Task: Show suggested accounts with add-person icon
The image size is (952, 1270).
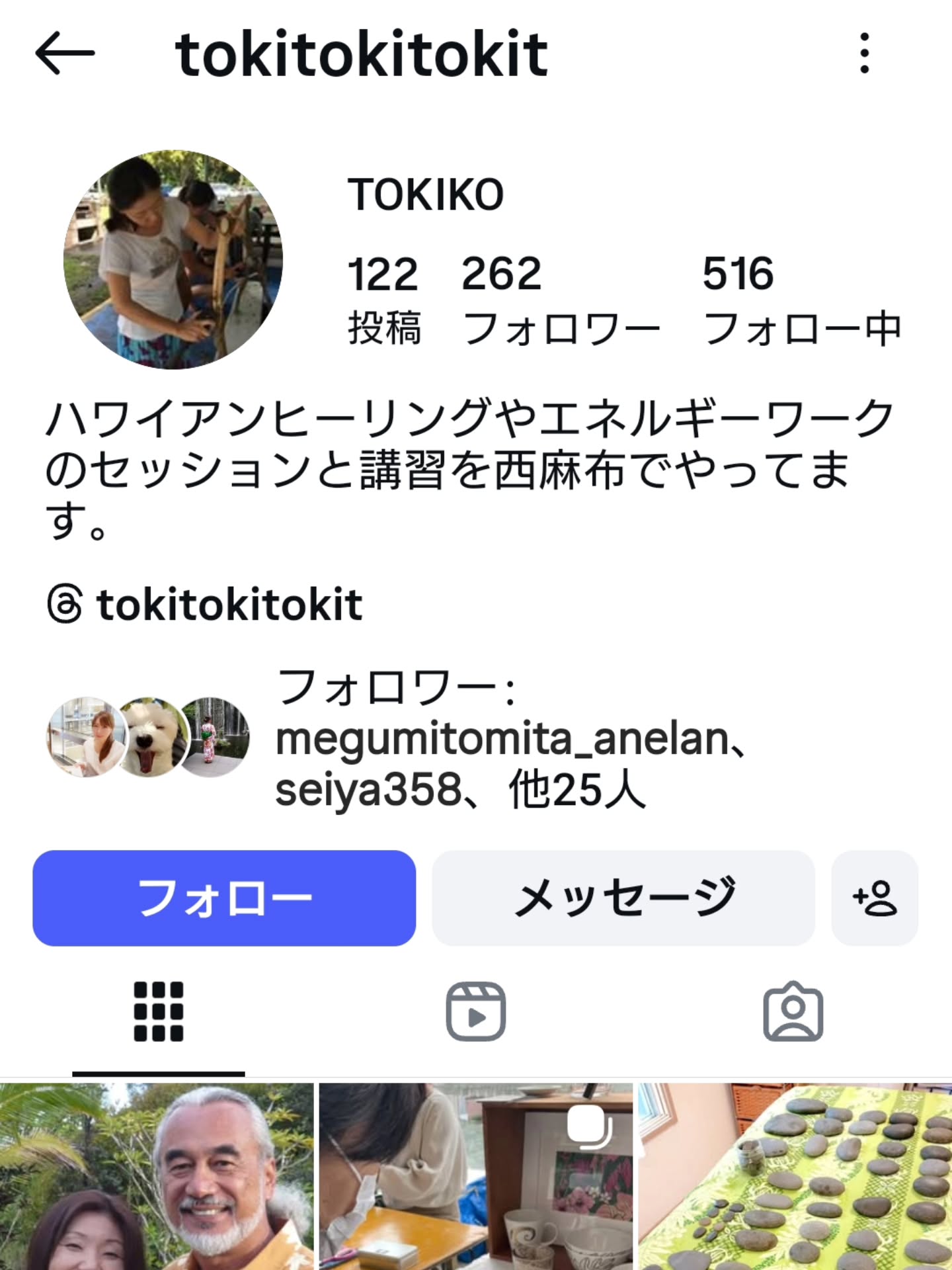Action: point(874,898)
